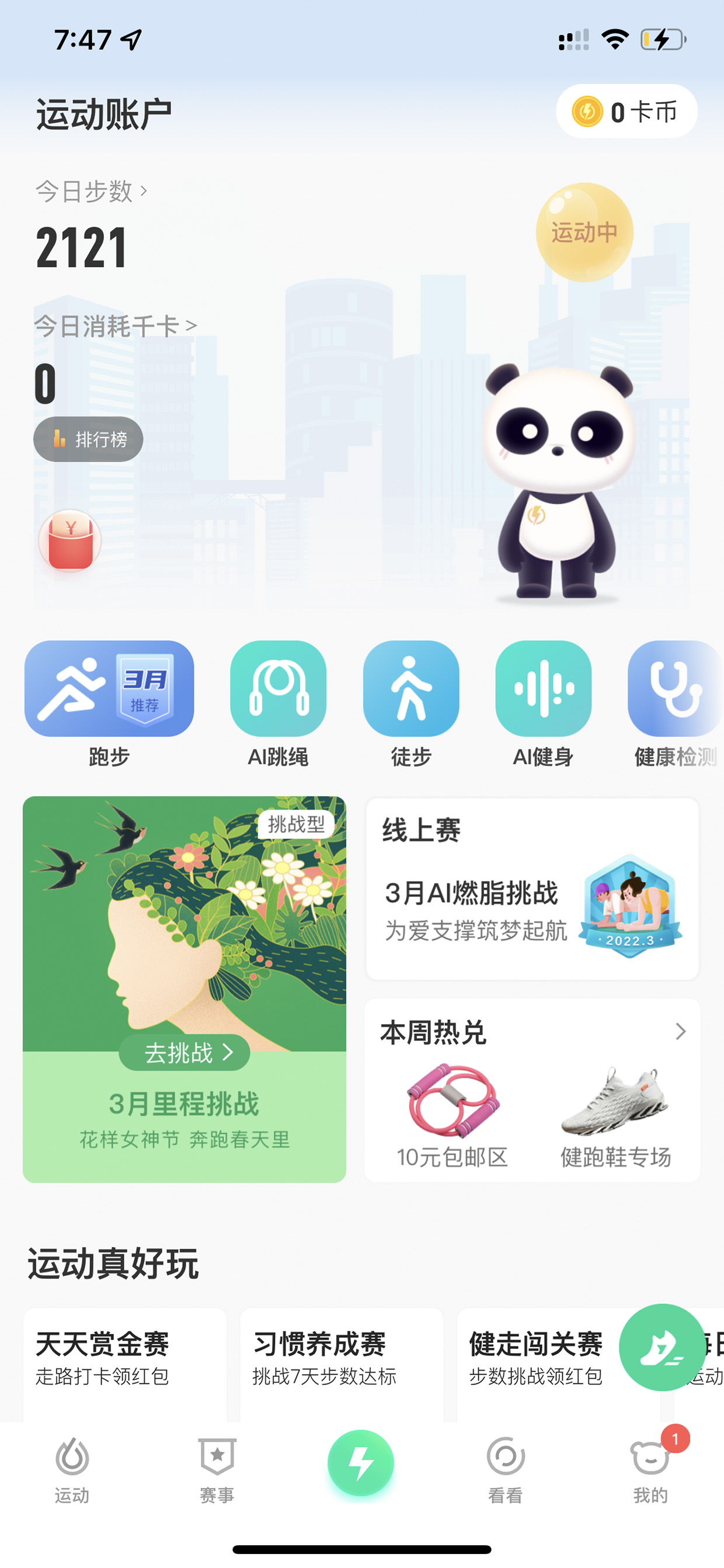Open 今日步数 step details

[x=91, y=191]
